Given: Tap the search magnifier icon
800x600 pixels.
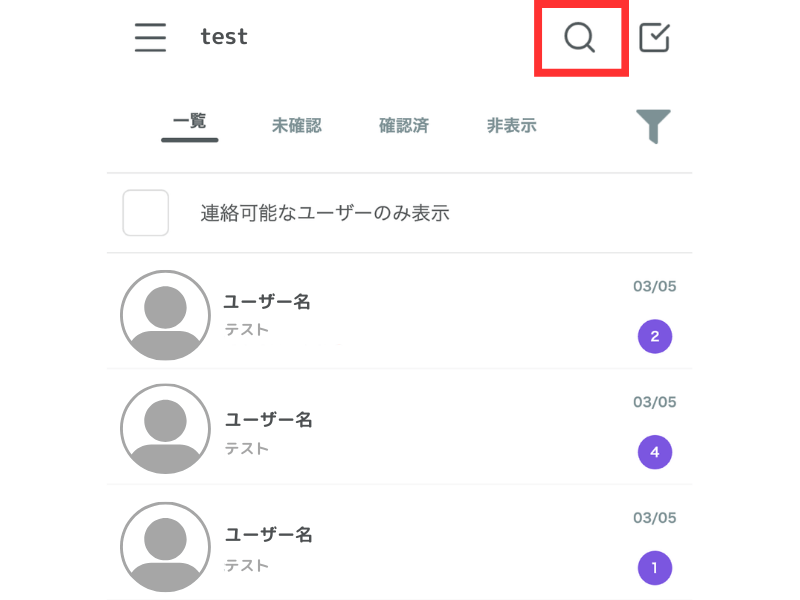Looking at the screenshot, I should (x=580, y=38).
